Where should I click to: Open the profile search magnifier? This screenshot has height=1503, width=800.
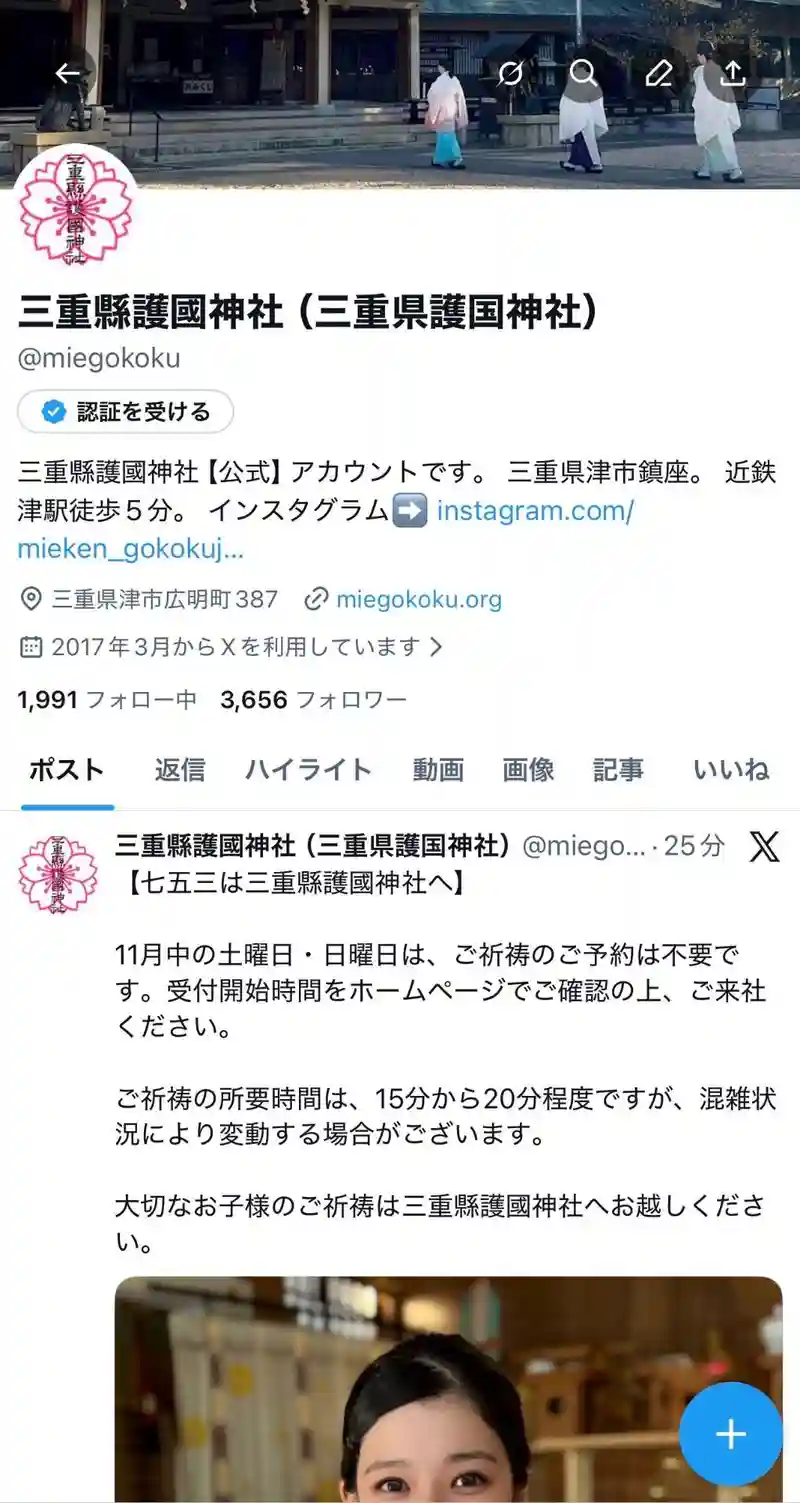[584, 73]
